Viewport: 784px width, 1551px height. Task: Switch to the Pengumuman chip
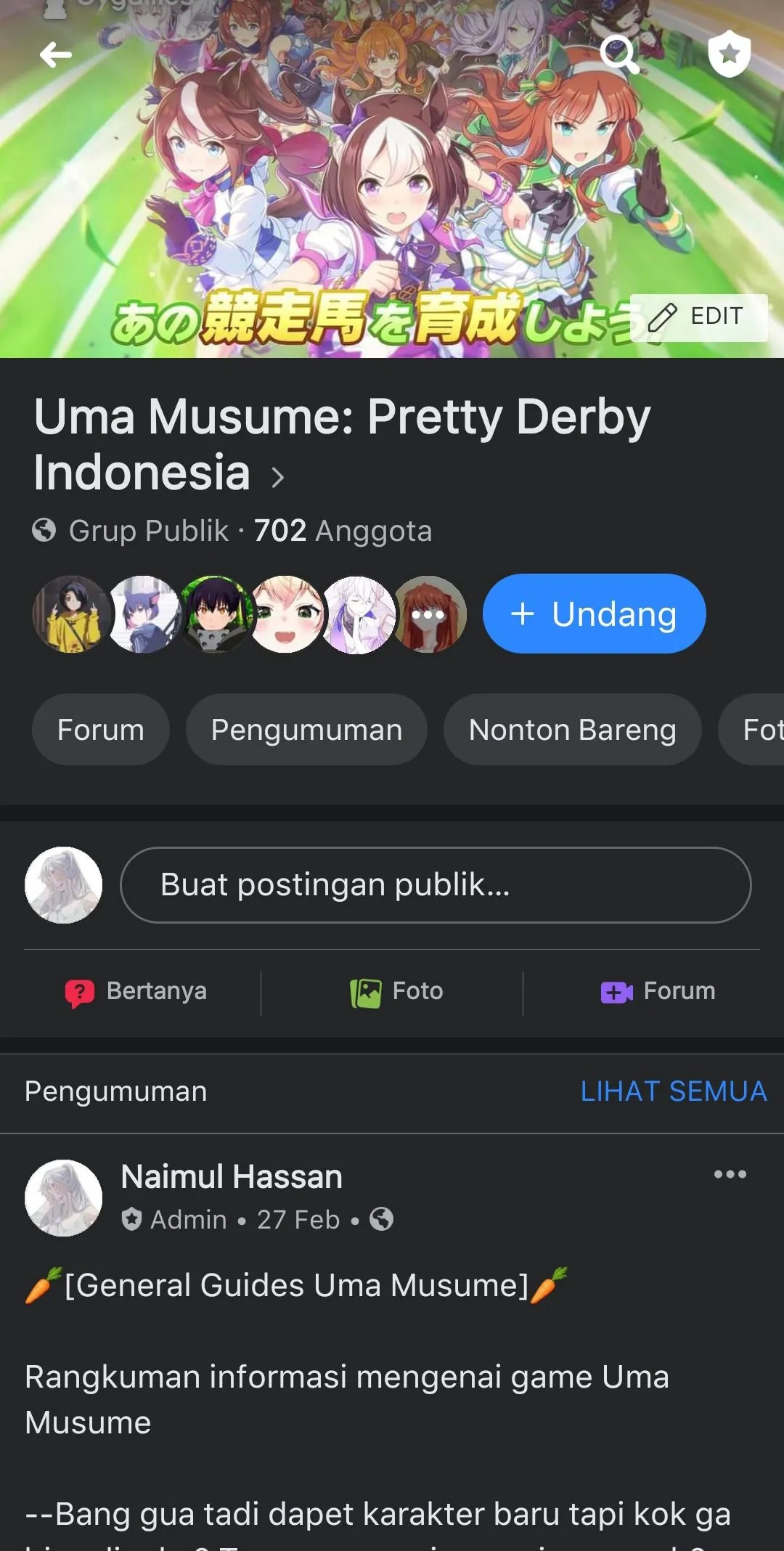coord(306,730)
